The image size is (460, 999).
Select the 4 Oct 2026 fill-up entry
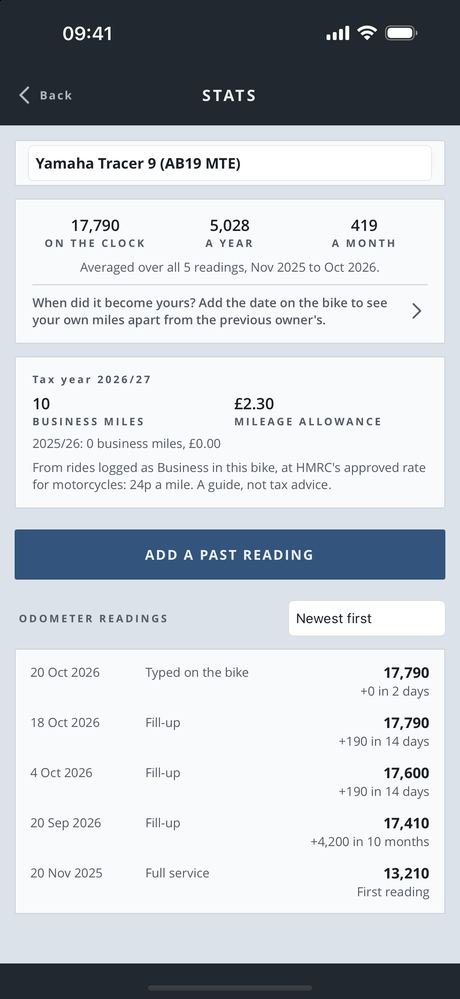coord(229,782)
